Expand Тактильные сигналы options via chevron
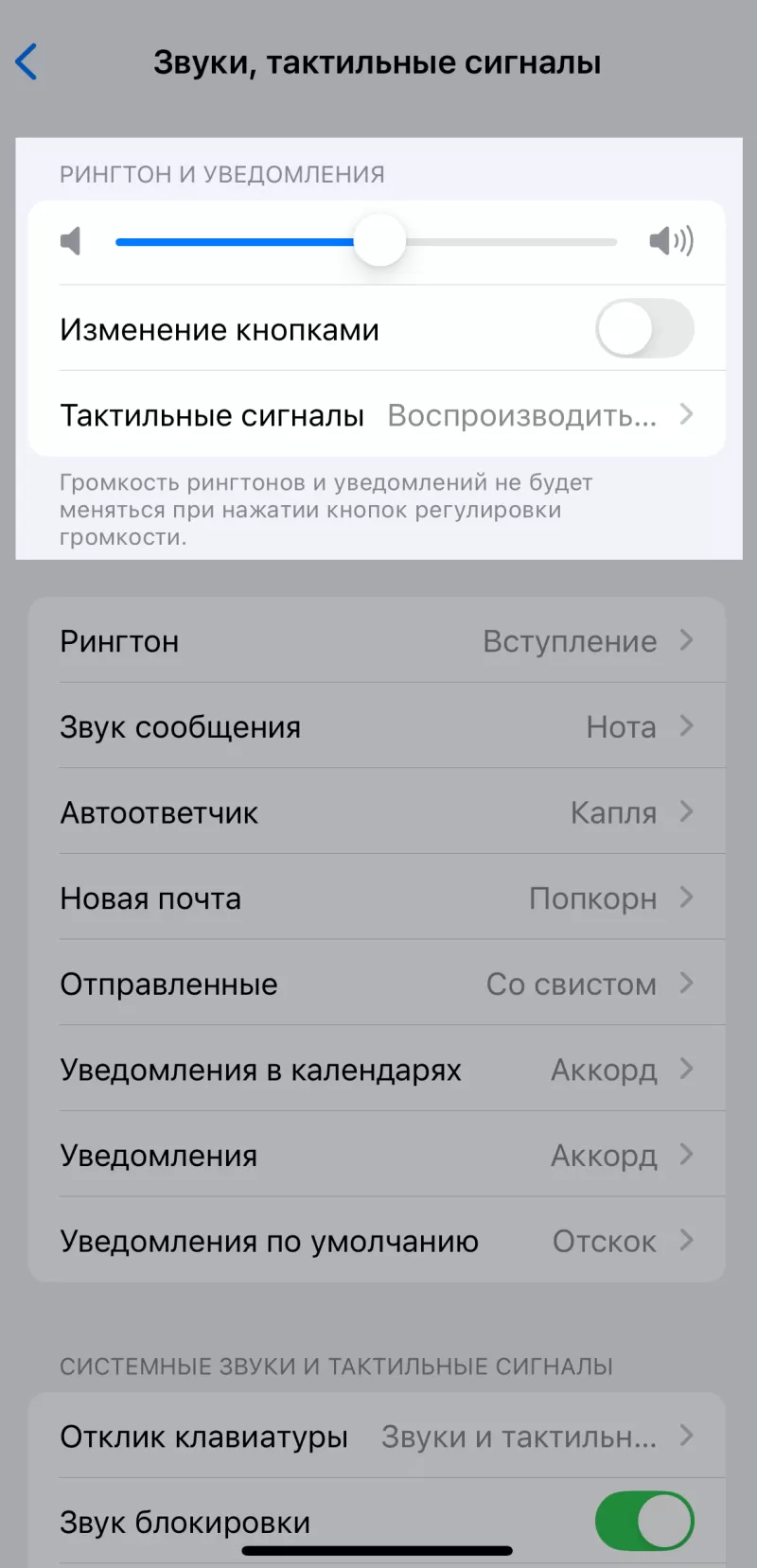The width and height of the screenshot is (757, 1568). (685, 414)
